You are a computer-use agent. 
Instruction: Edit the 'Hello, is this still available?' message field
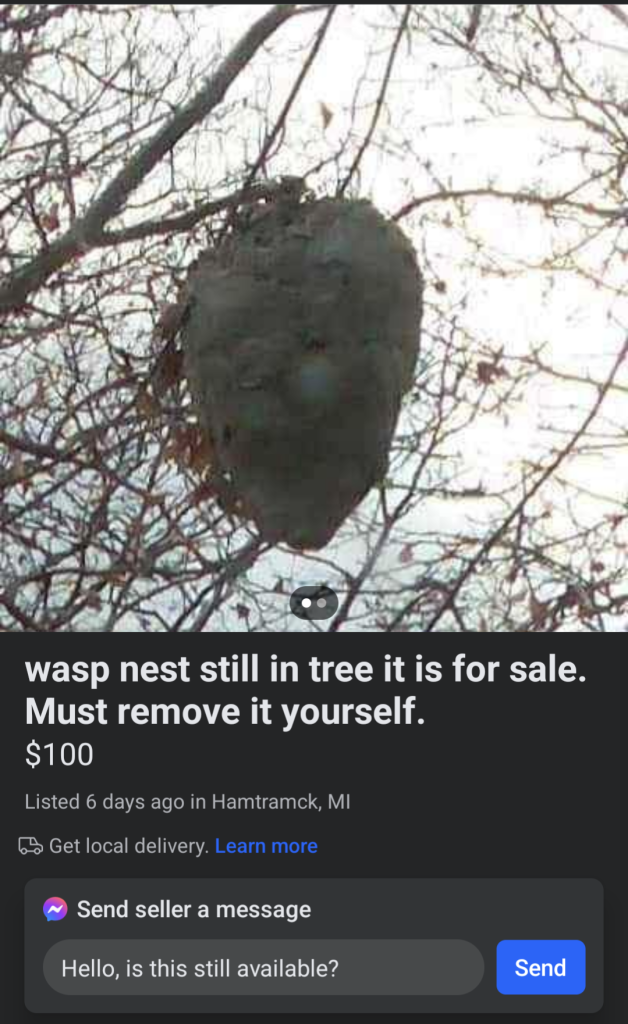(263, 967)
